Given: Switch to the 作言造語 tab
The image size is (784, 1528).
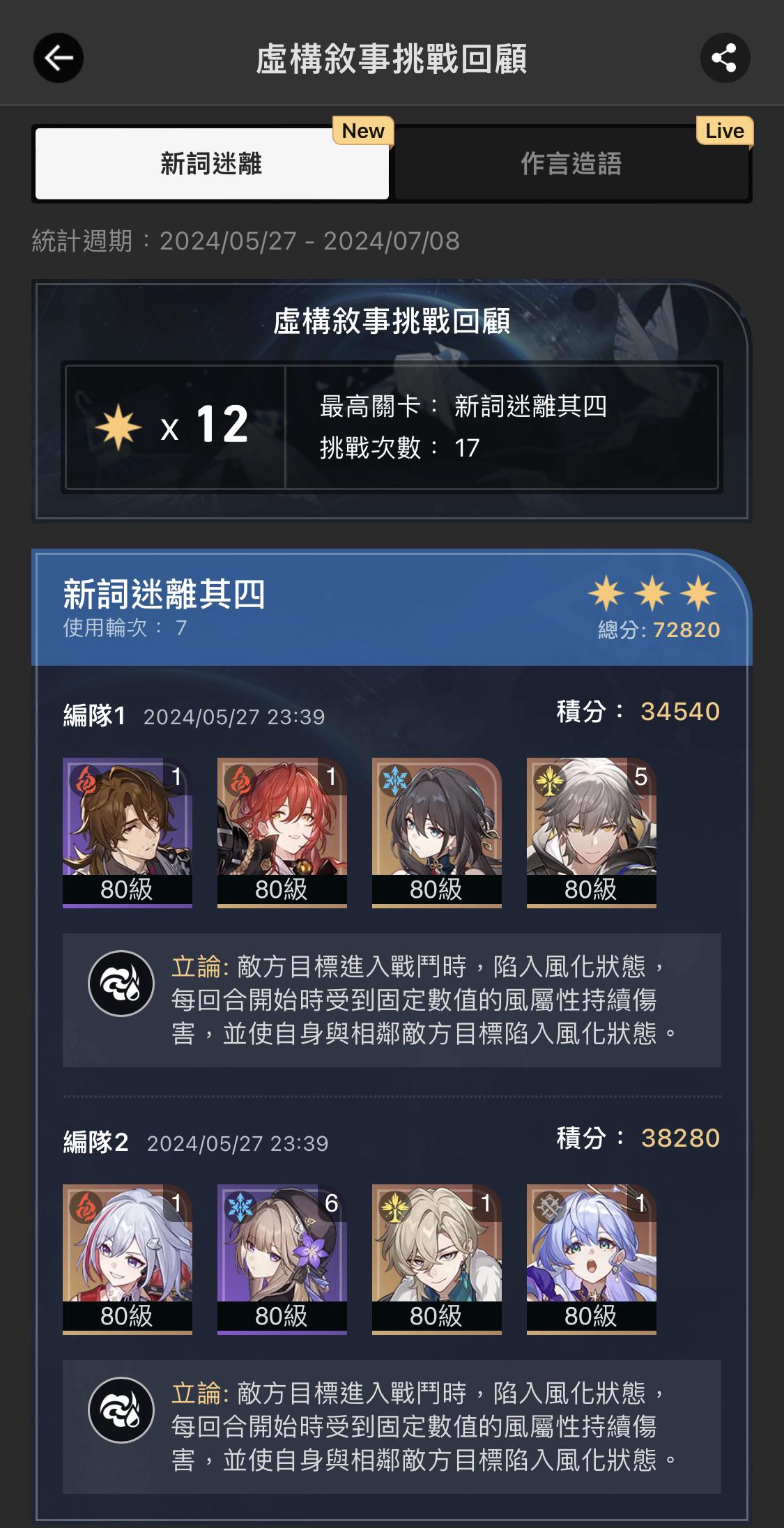Looking at the screenshot, I should (x=571, y=164).
